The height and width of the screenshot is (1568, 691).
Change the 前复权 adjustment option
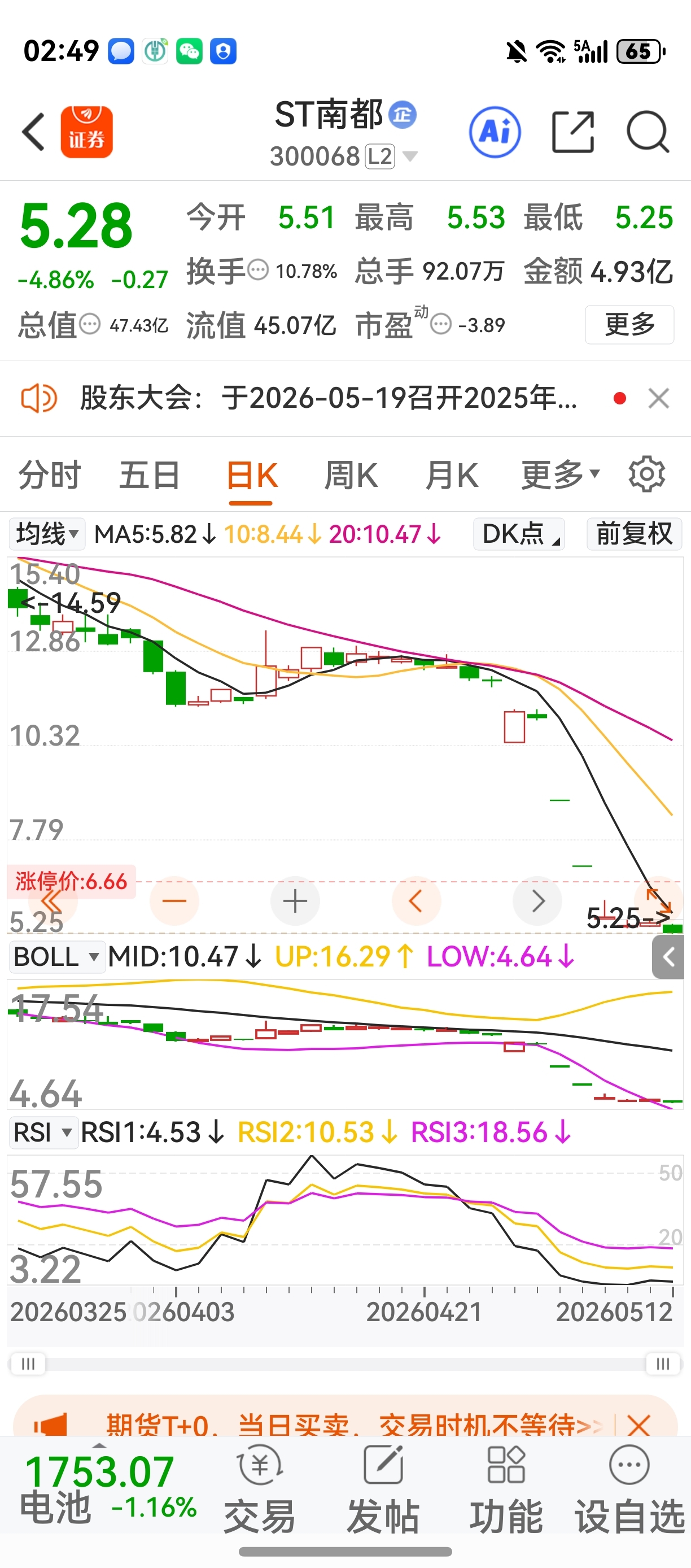[634, 534]
